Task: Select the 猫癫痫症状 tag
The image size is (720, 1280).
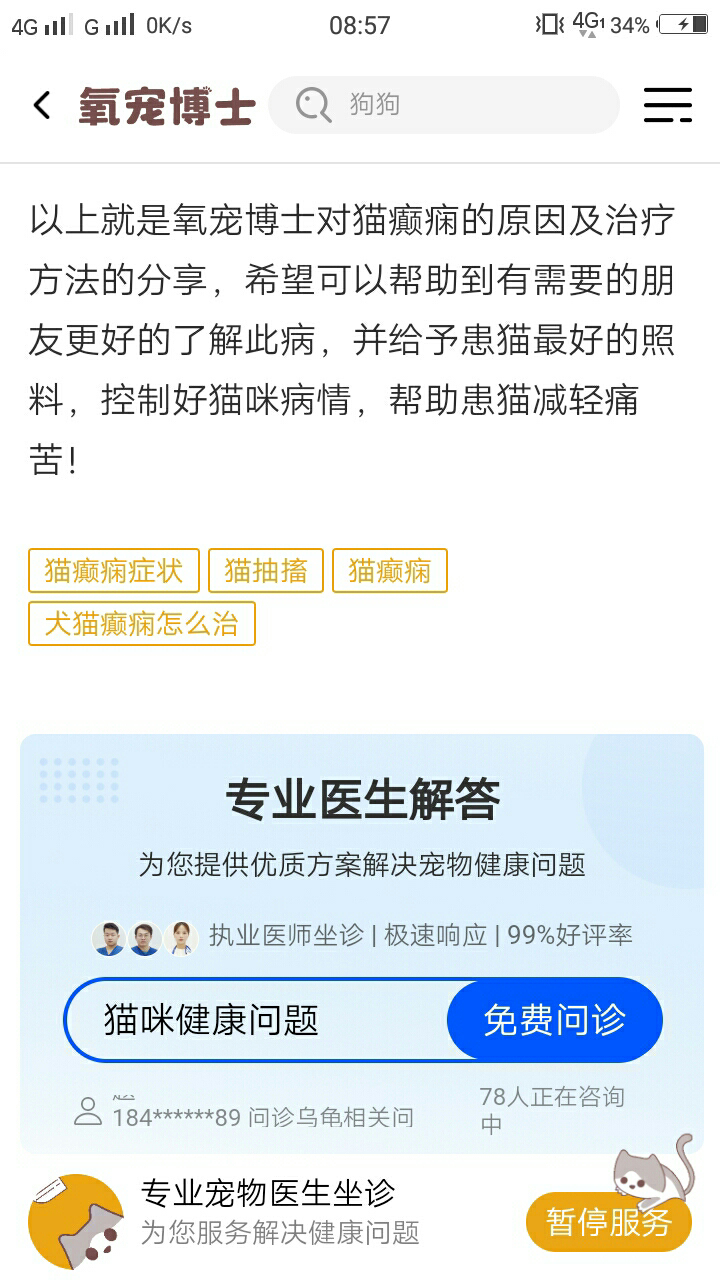Action: tap(114, 571)
